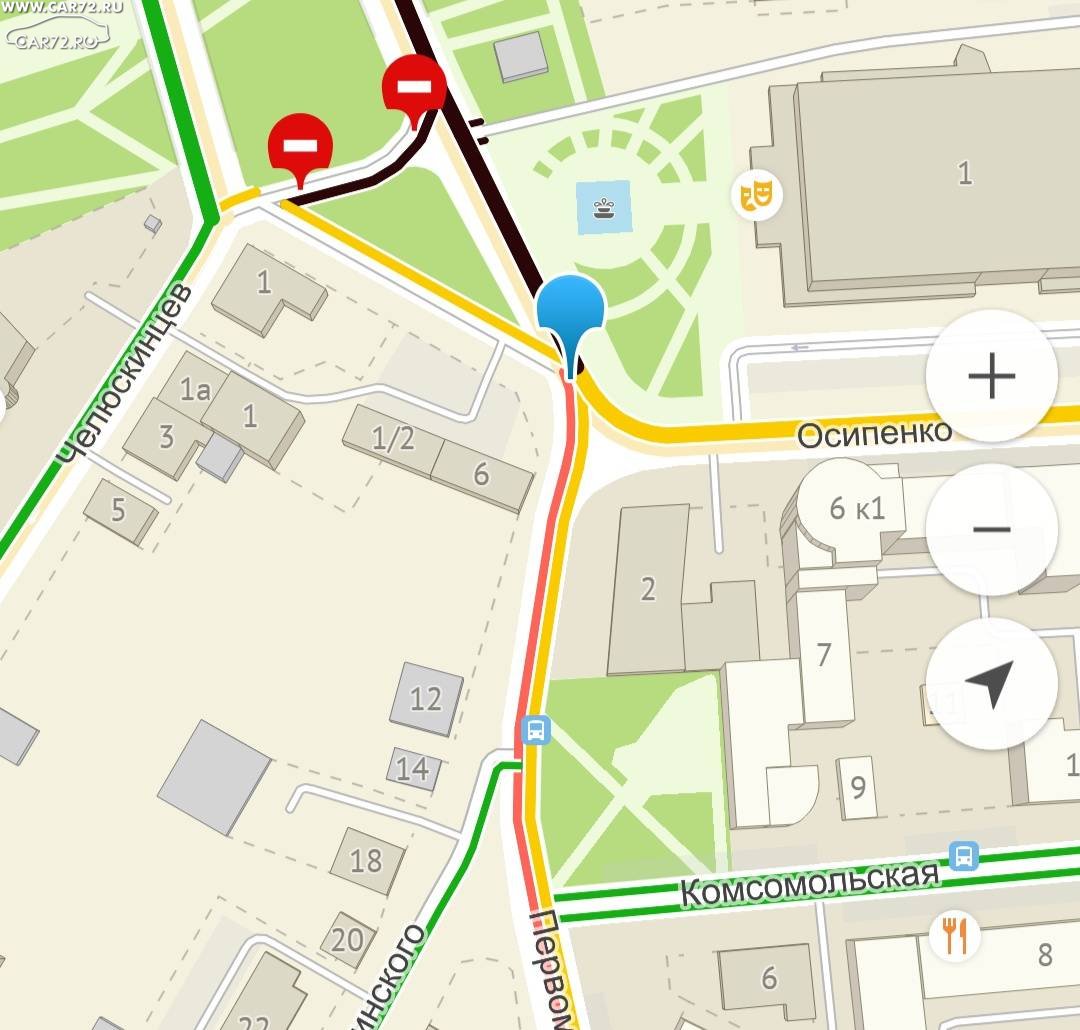Viewport: 1080px width, 1030px height.
Task: Open the restaurant marker near building 8
Action: tap(954, 936)
